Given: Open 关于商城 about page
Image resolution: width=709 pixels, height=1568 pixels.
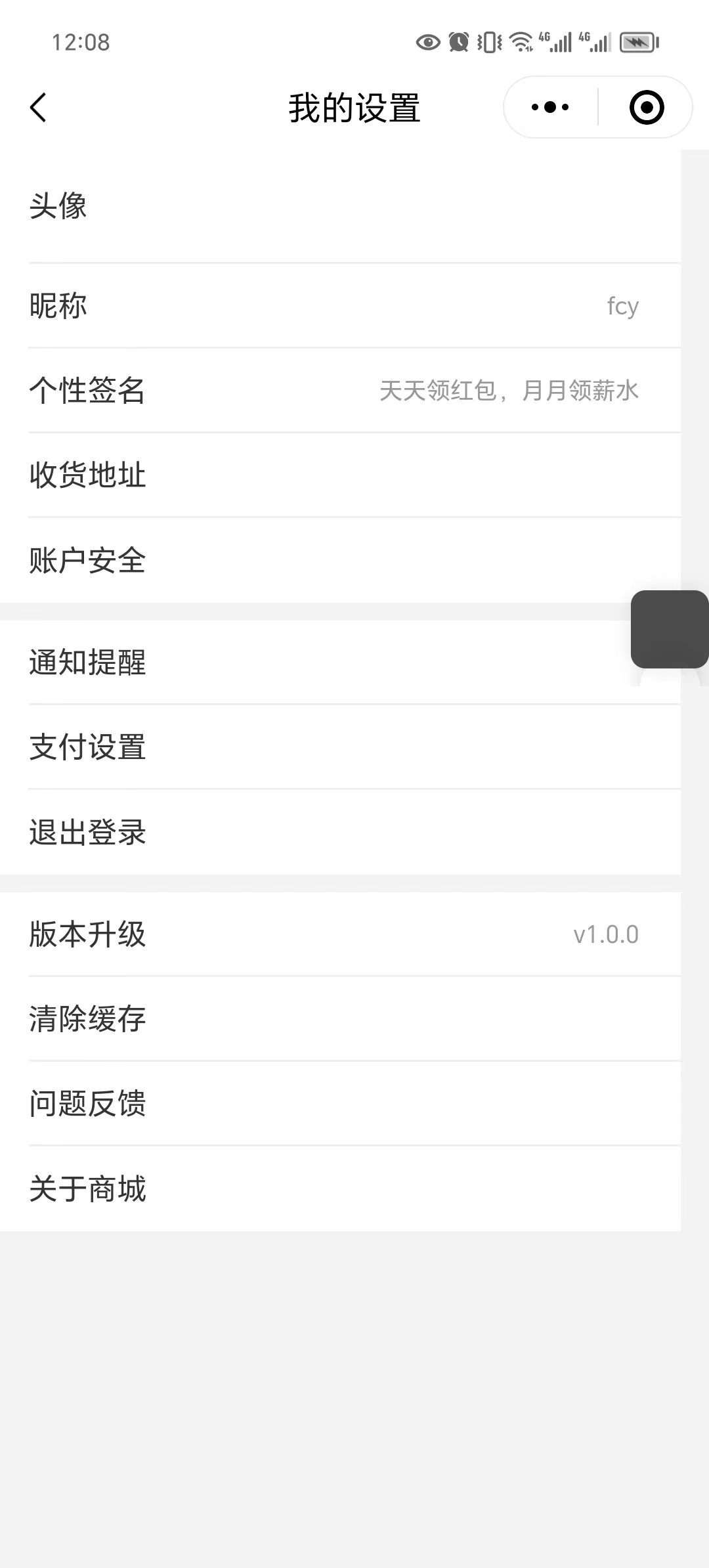Looking at the screenshot, I should click(354, 1188).
